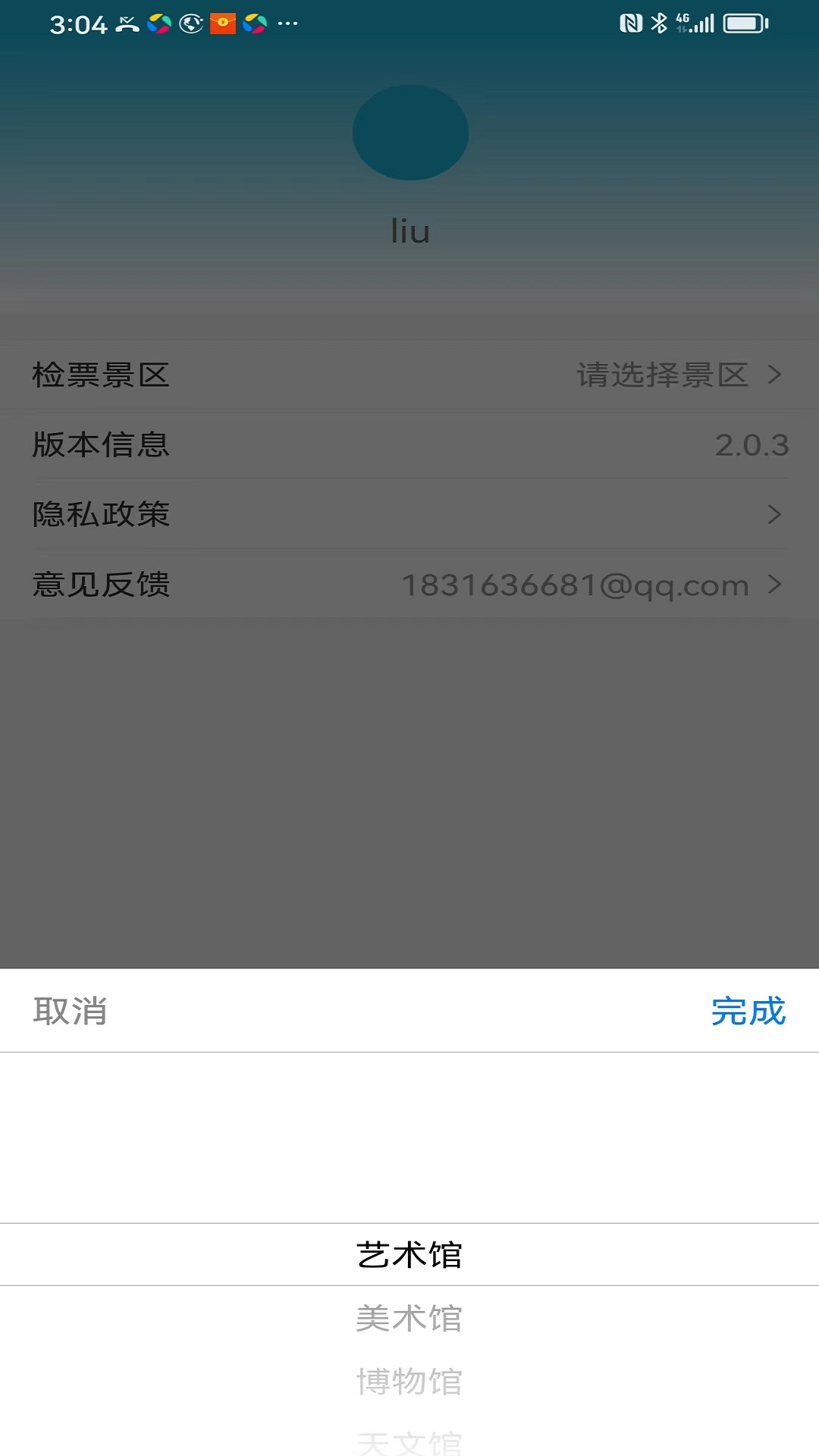Click the highlighted 艺术馆 picker option

409,1254
